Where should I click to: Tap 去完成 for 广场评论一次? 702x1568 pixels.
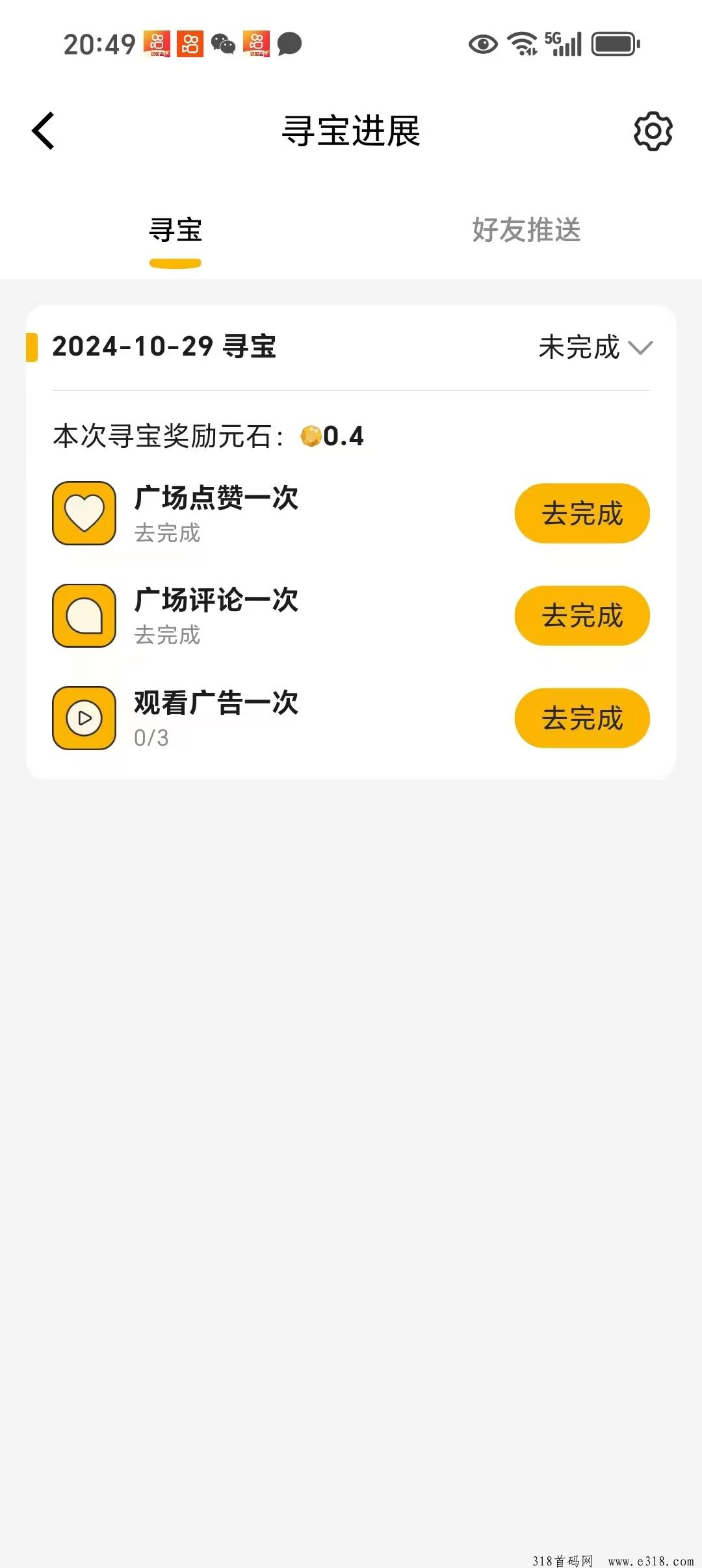click(x=582, y=616)
